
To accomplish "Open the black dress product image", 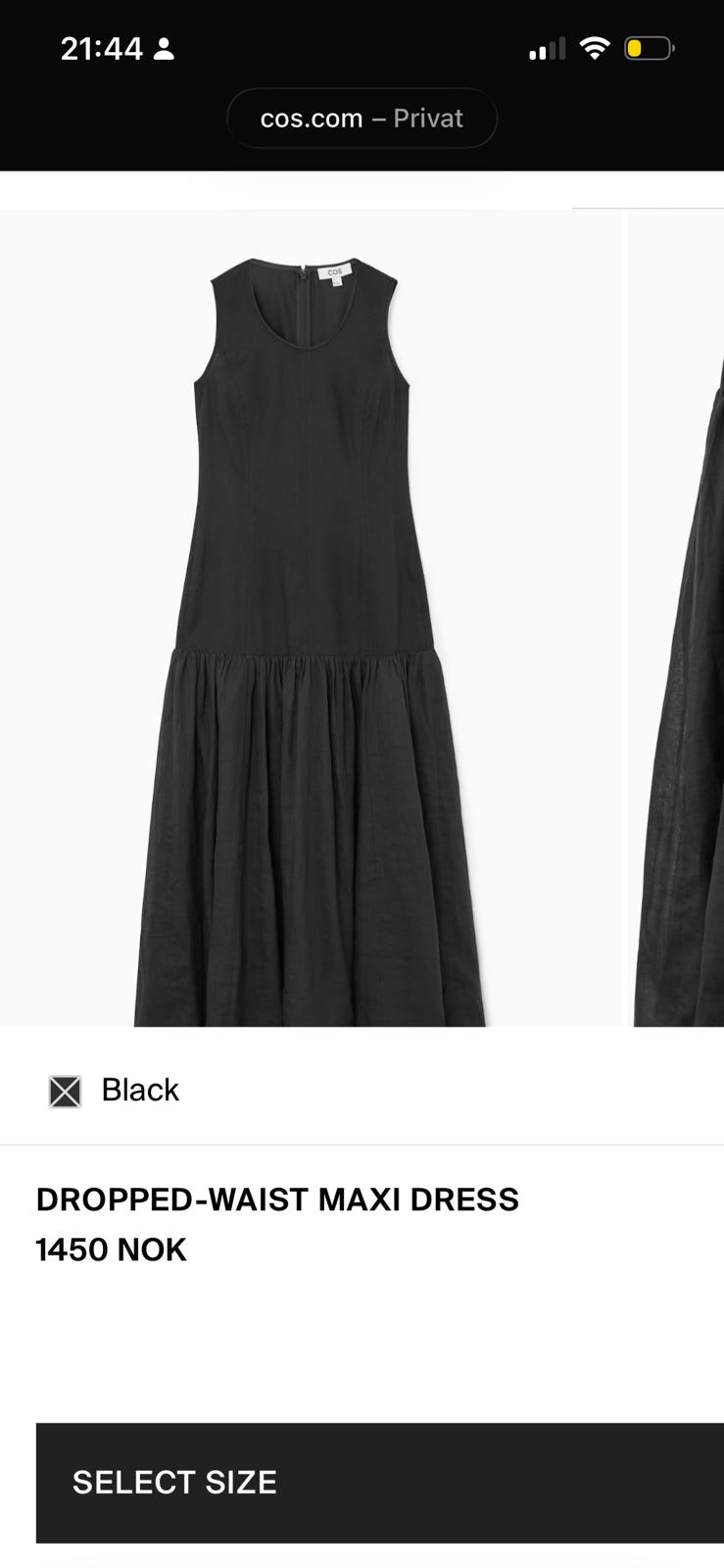I will pos(312,617).
